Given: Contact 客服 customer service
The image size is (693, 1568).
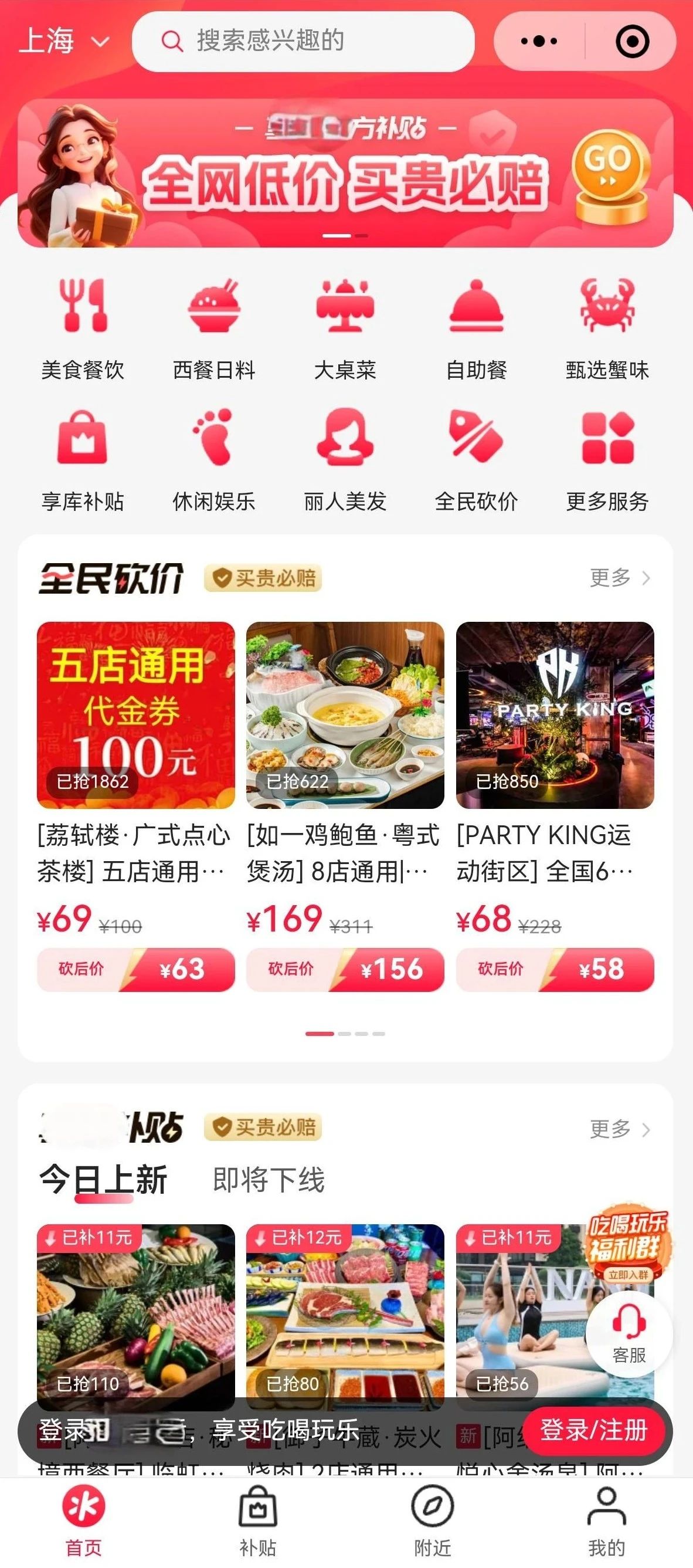Looking at the screenshot, I should tap(629, 1335).
